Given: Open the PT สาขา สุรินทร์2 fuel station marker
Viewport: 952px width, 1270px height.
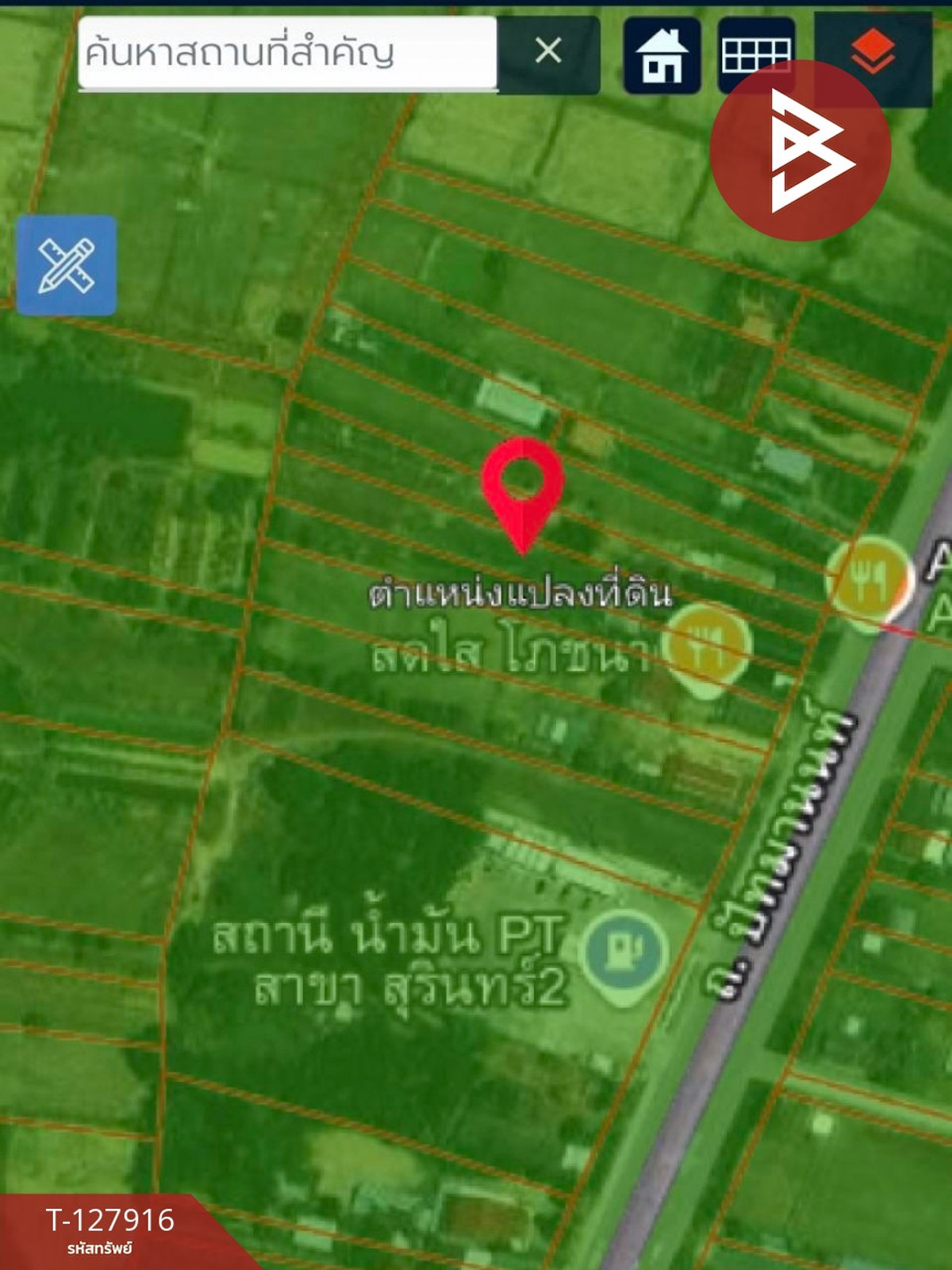Looking at the screenshot, I should point(625,953).
